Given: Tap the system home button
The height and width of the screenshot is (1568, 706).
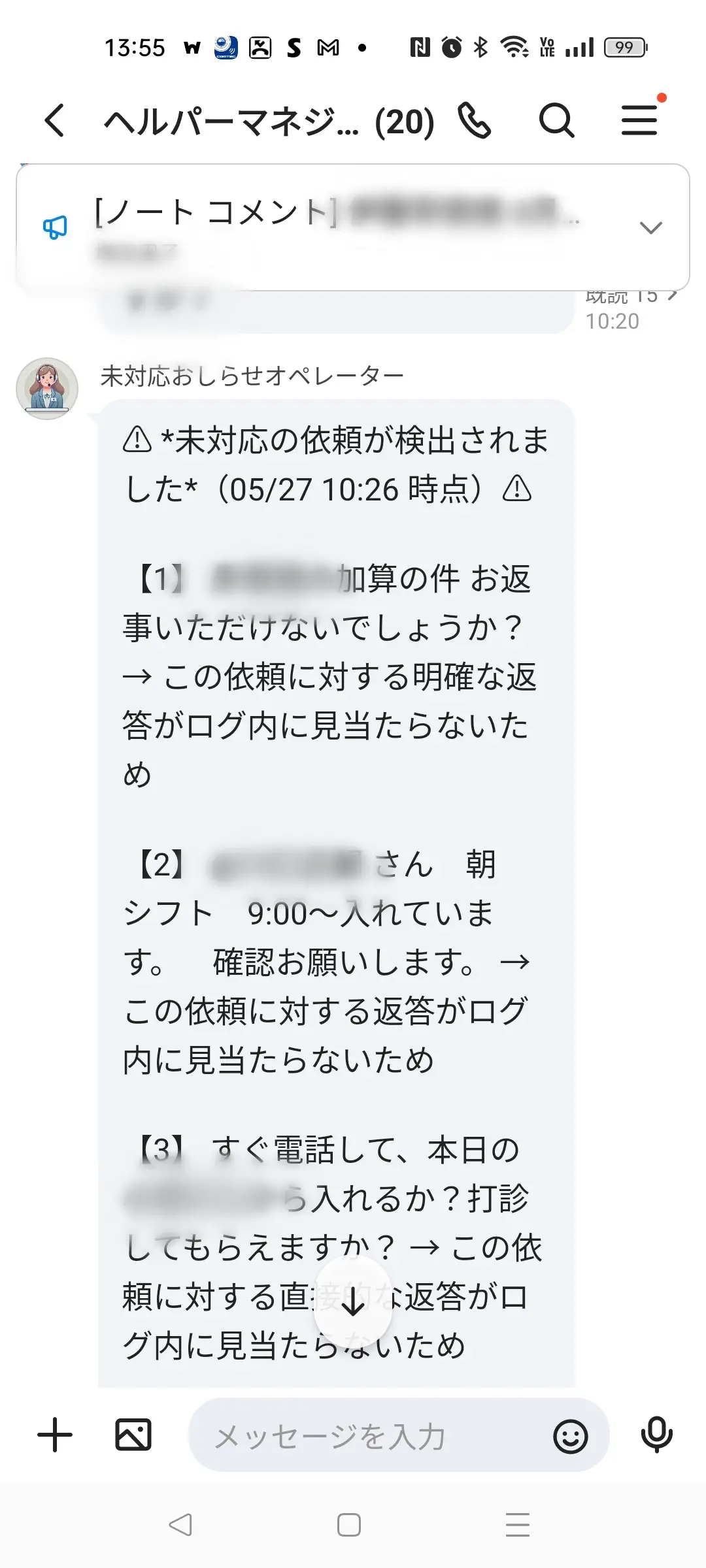Looking at the screenshot, I should 349,1525.
